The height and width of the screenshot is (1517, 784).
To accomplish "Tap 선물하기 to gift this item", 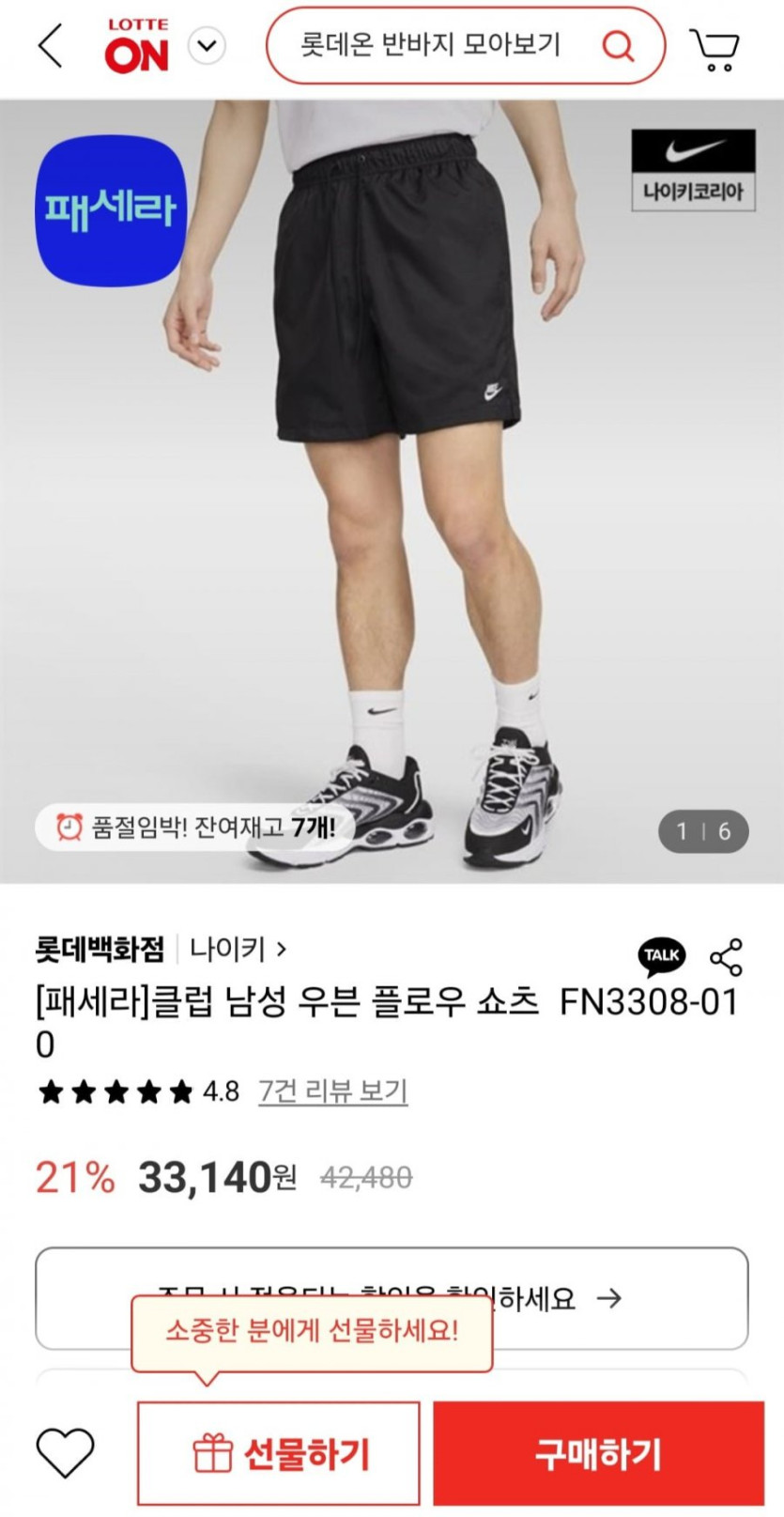I will pos(279,1454).
